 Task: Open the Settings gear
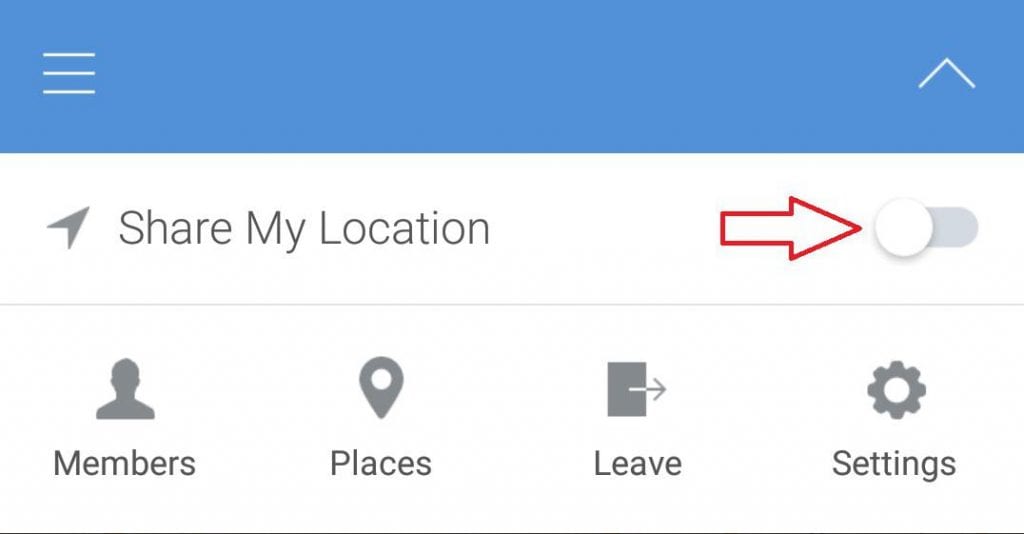click(894, 420)
